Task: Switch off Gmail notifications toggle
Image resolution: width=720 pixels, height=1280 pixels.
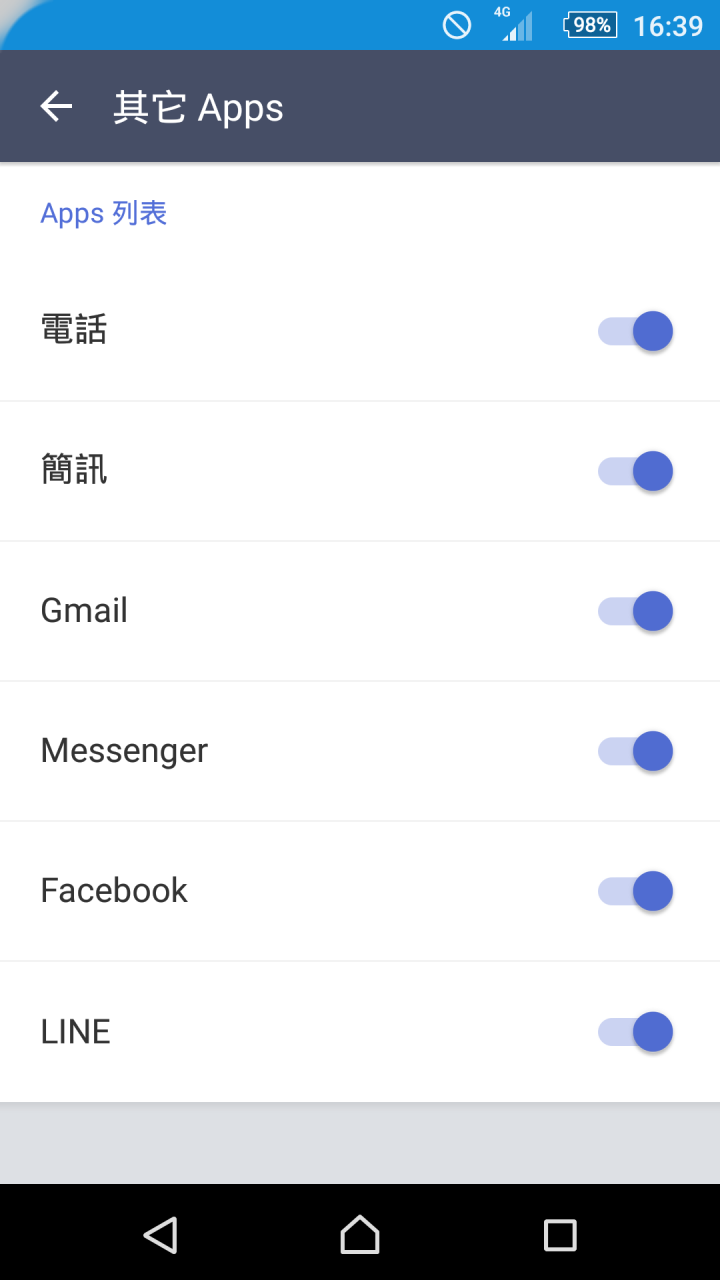Action: [x=635, y=611]
